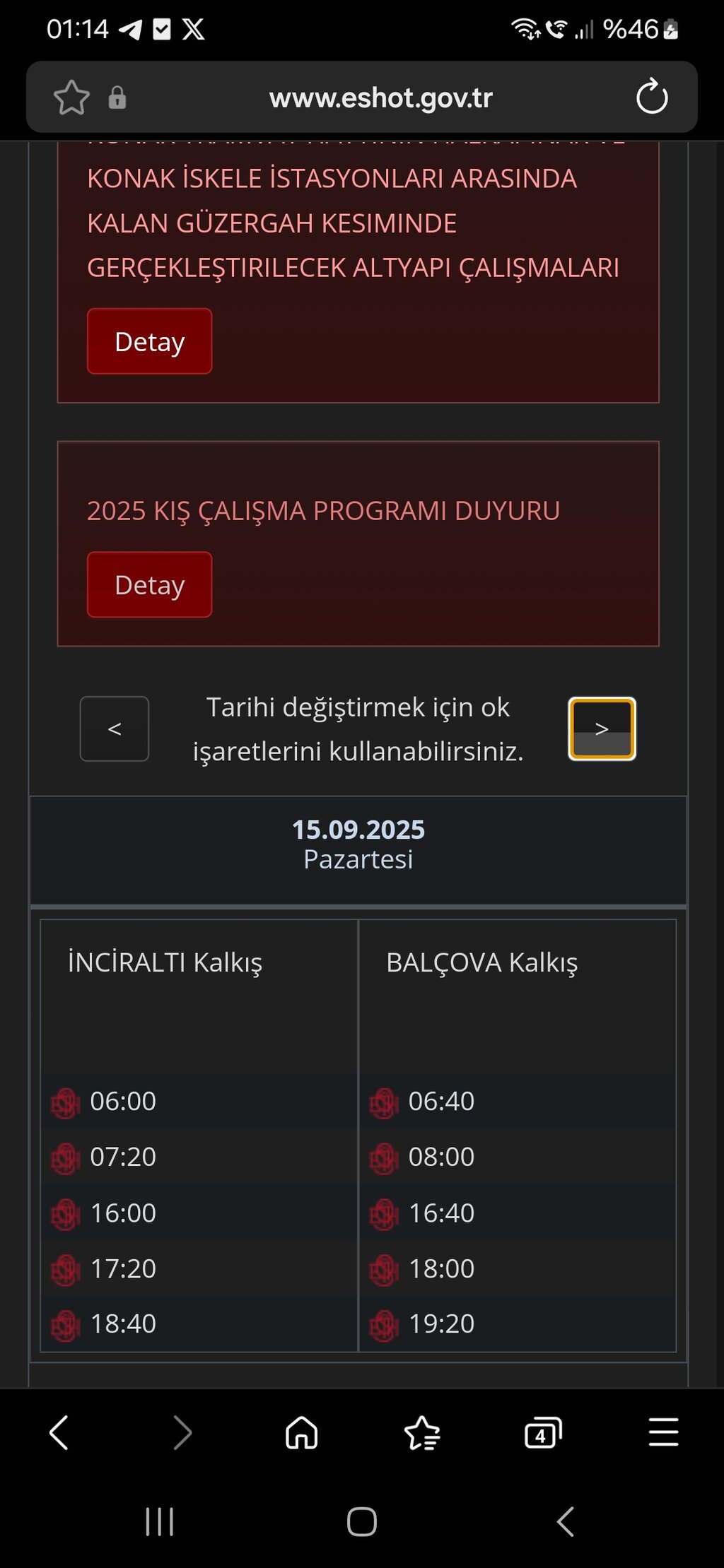Open the browser hamburger menu
Screen dimensions: 724x1568
point(663,1433)
